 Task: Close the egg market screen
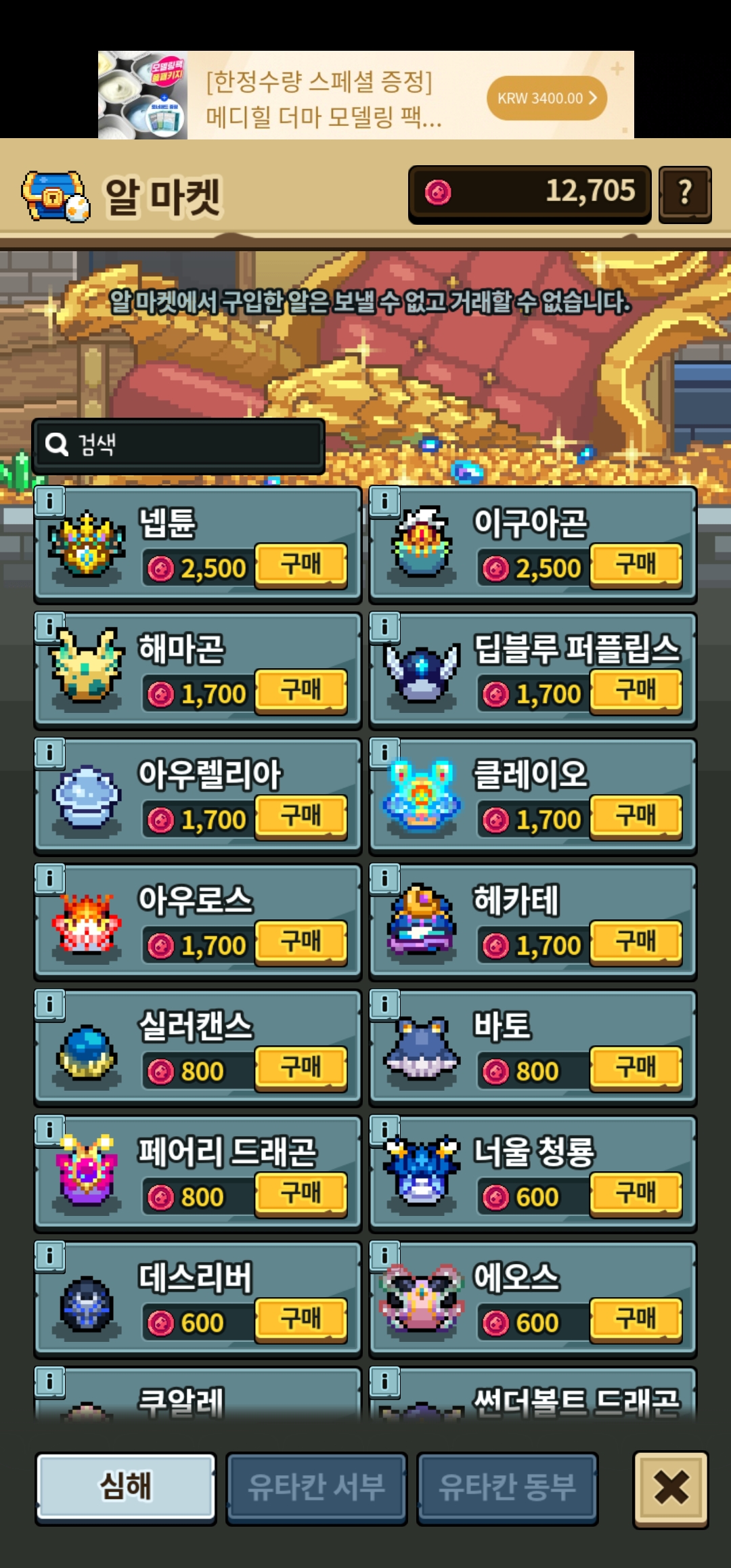(671, 1489)
